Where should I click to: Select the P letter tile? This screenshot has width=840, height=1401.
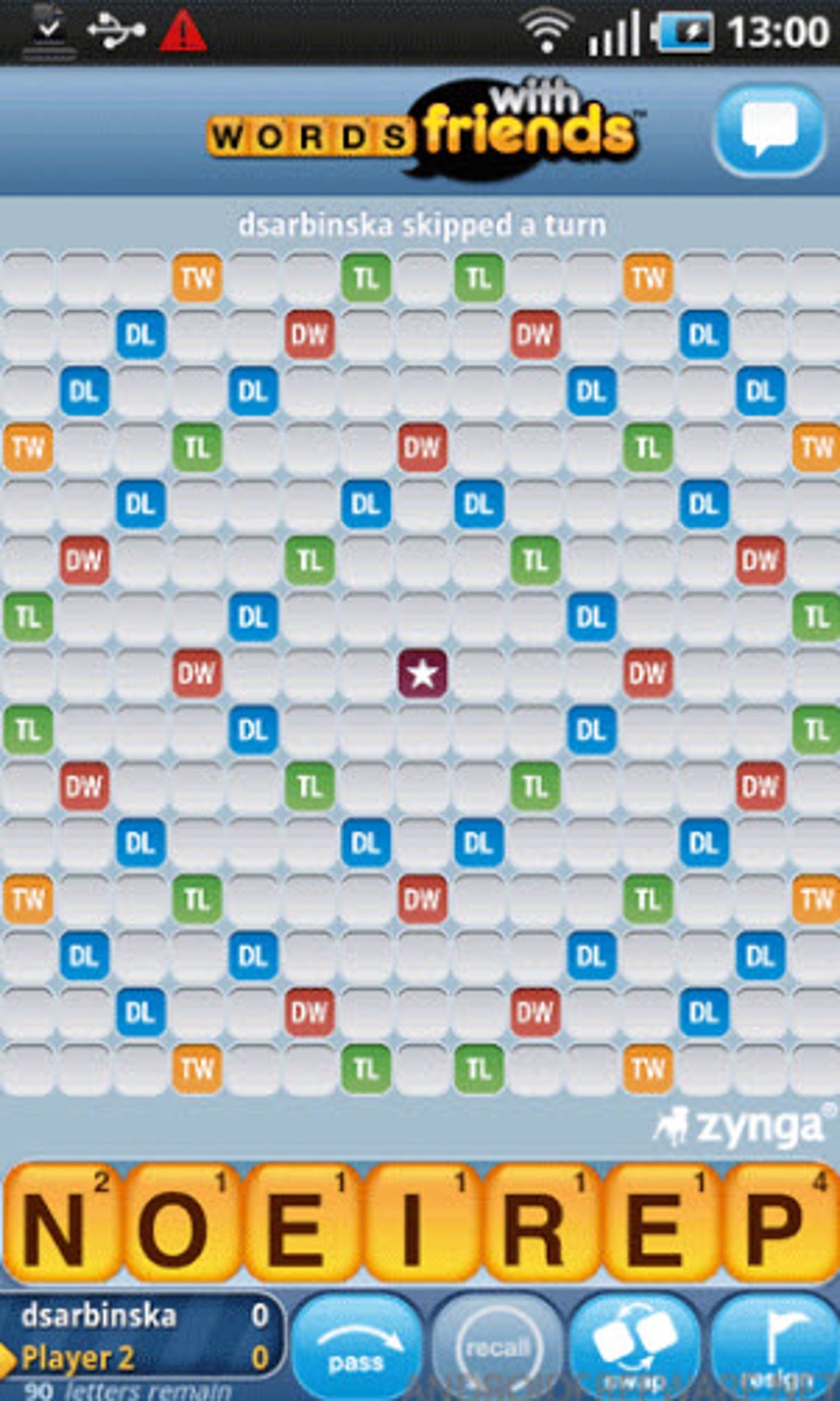click(781, 1224)
